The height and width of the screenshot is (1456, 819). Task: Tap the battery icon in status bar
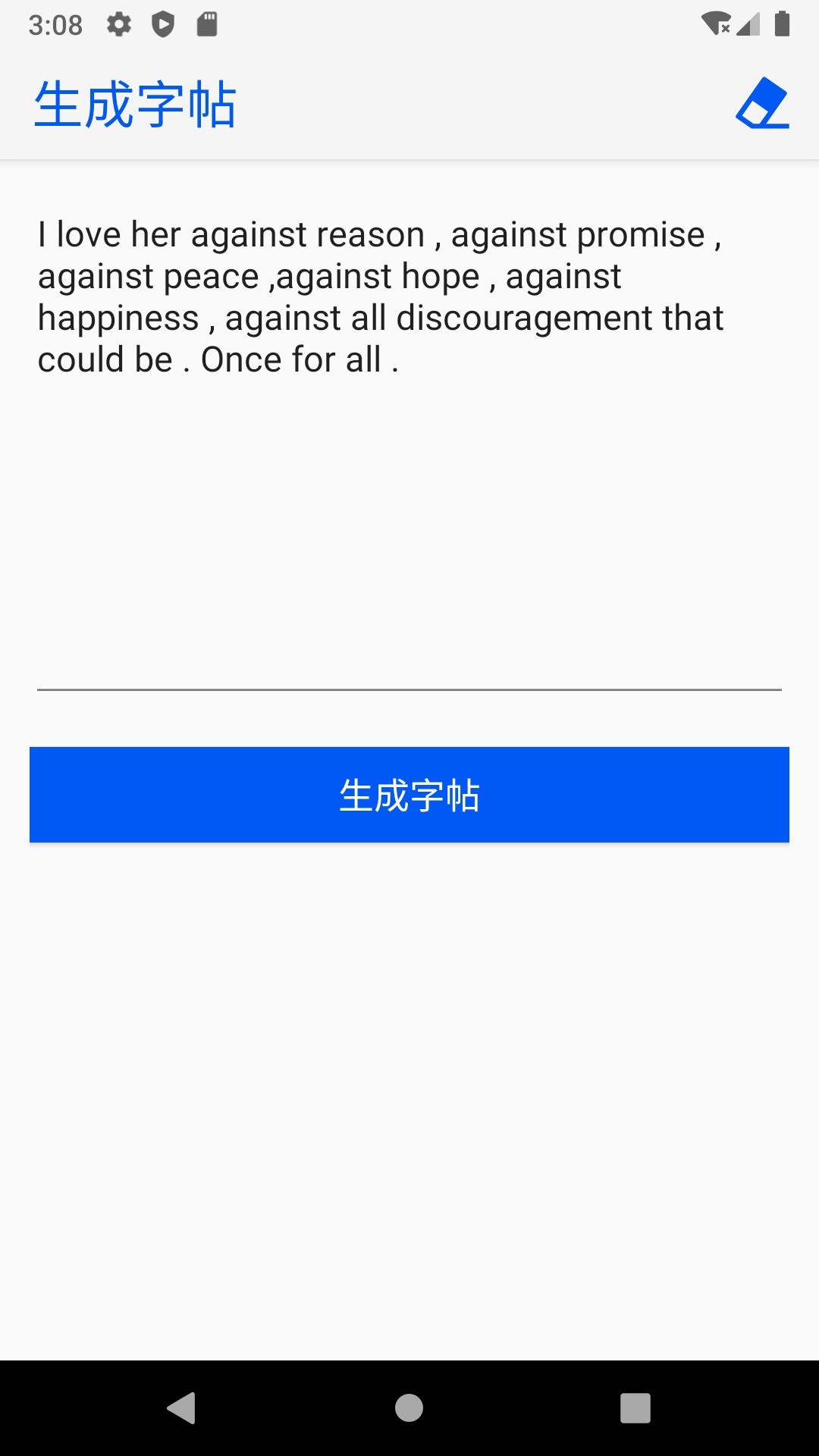pos(782,25)
